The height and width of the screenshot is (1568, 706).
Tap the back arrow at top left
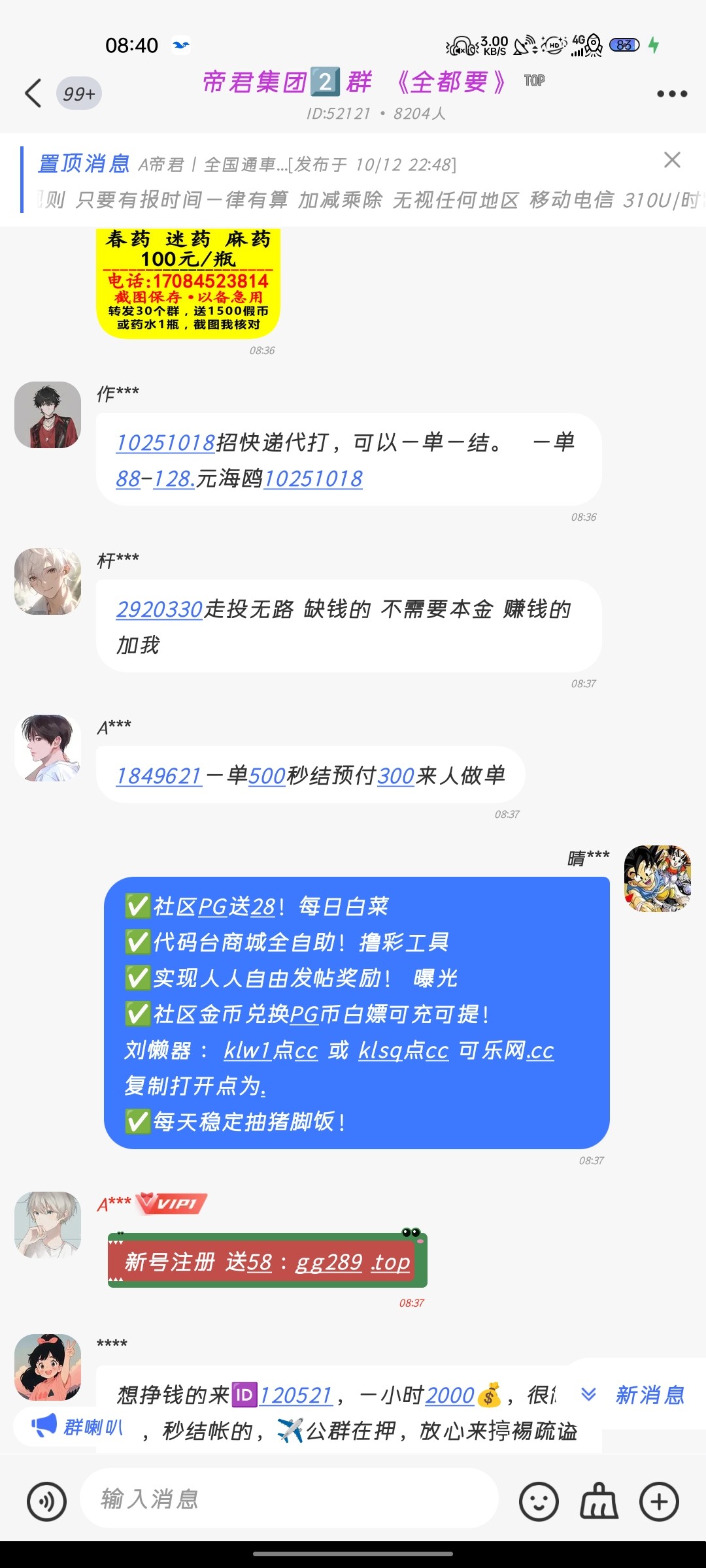click(31, 93)
